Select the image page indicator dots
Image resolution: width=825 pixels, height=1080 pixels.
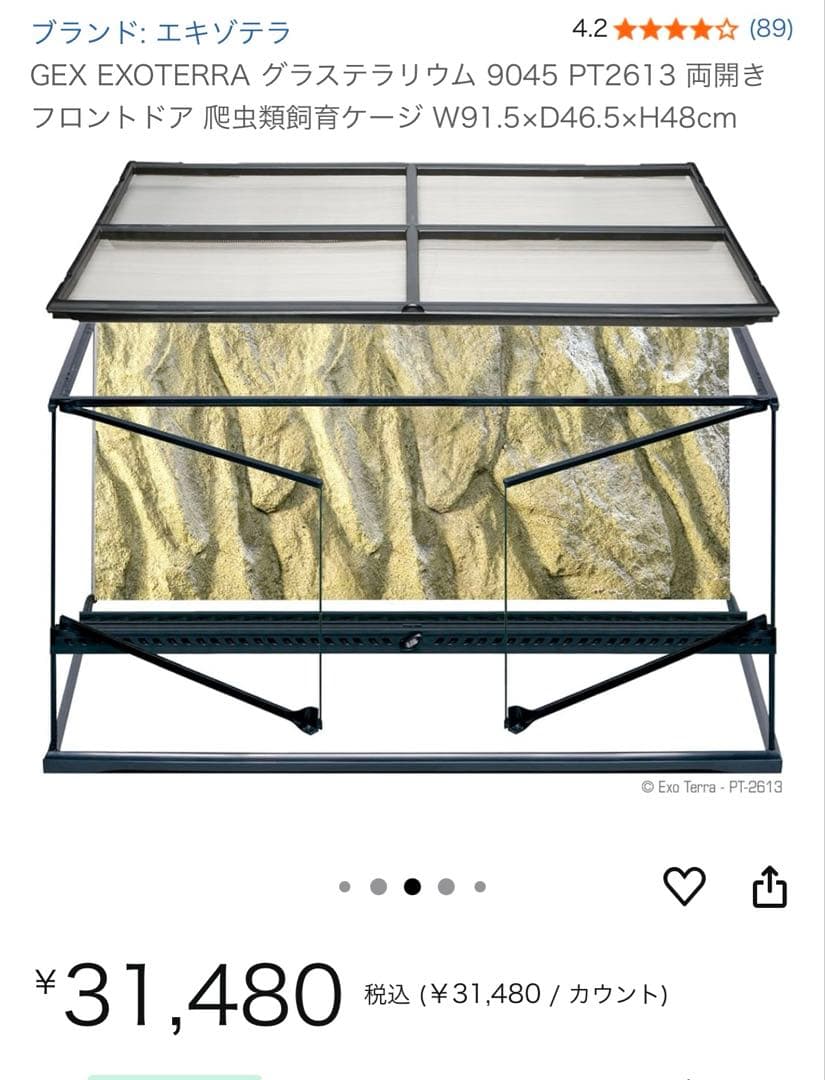412,887
